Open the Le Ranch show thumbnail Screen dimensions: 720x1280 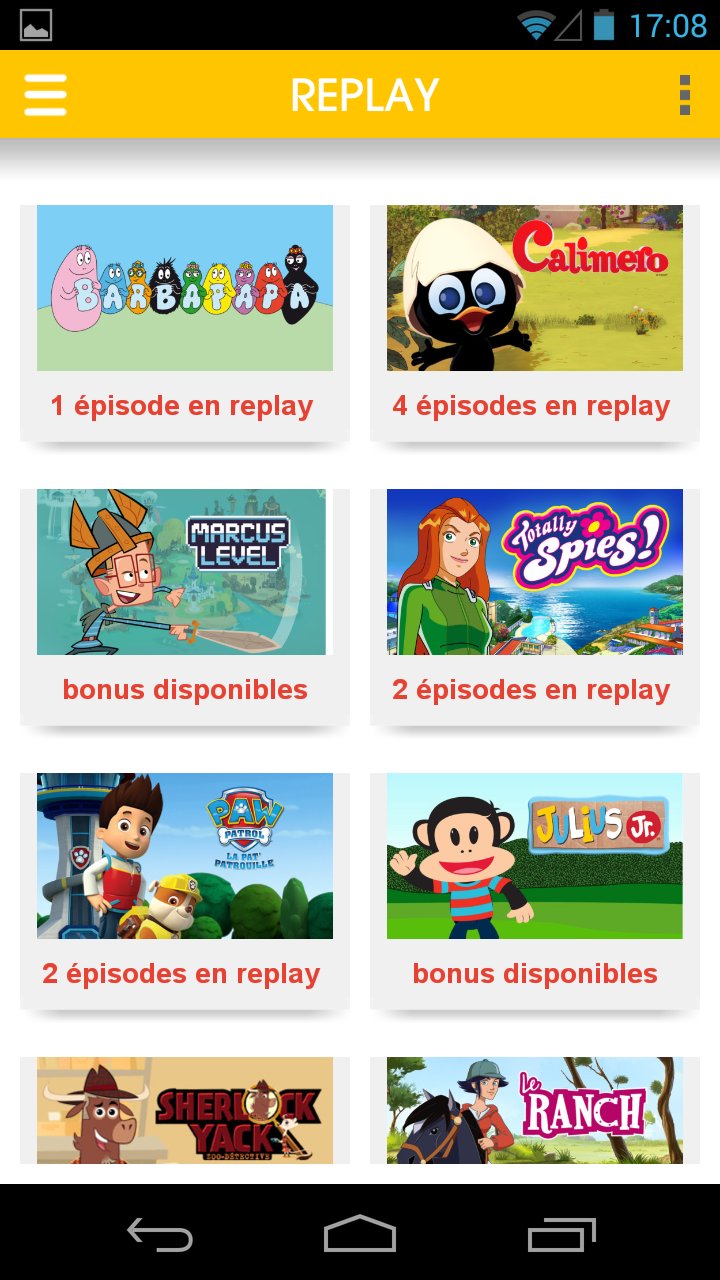535,1110
